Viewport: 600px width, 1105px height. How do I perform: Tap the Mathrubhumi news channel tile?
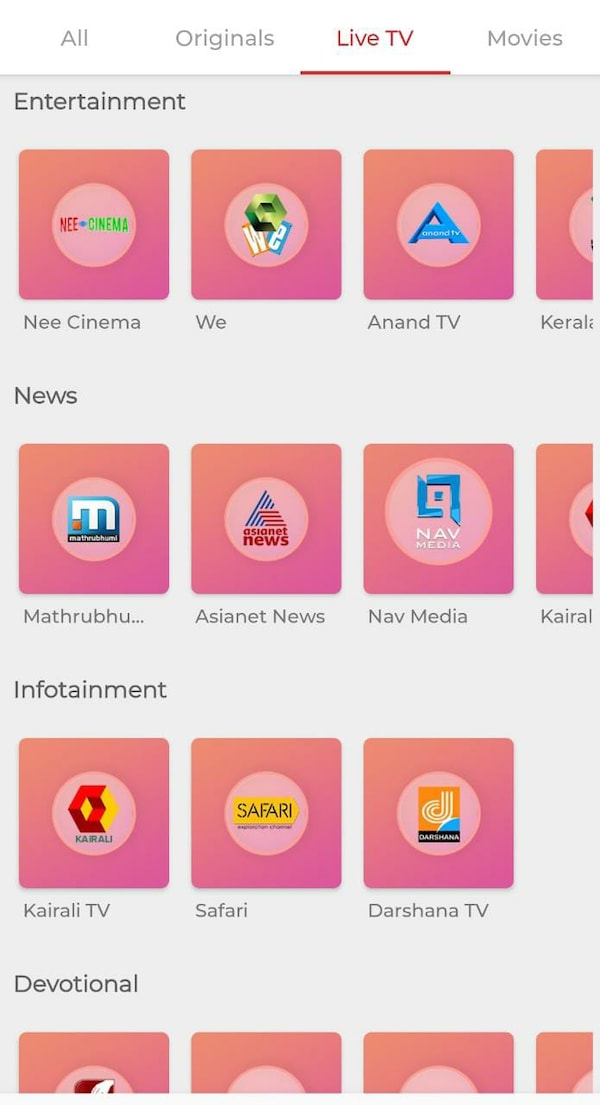pyautogui.click(x=94, y=519)
